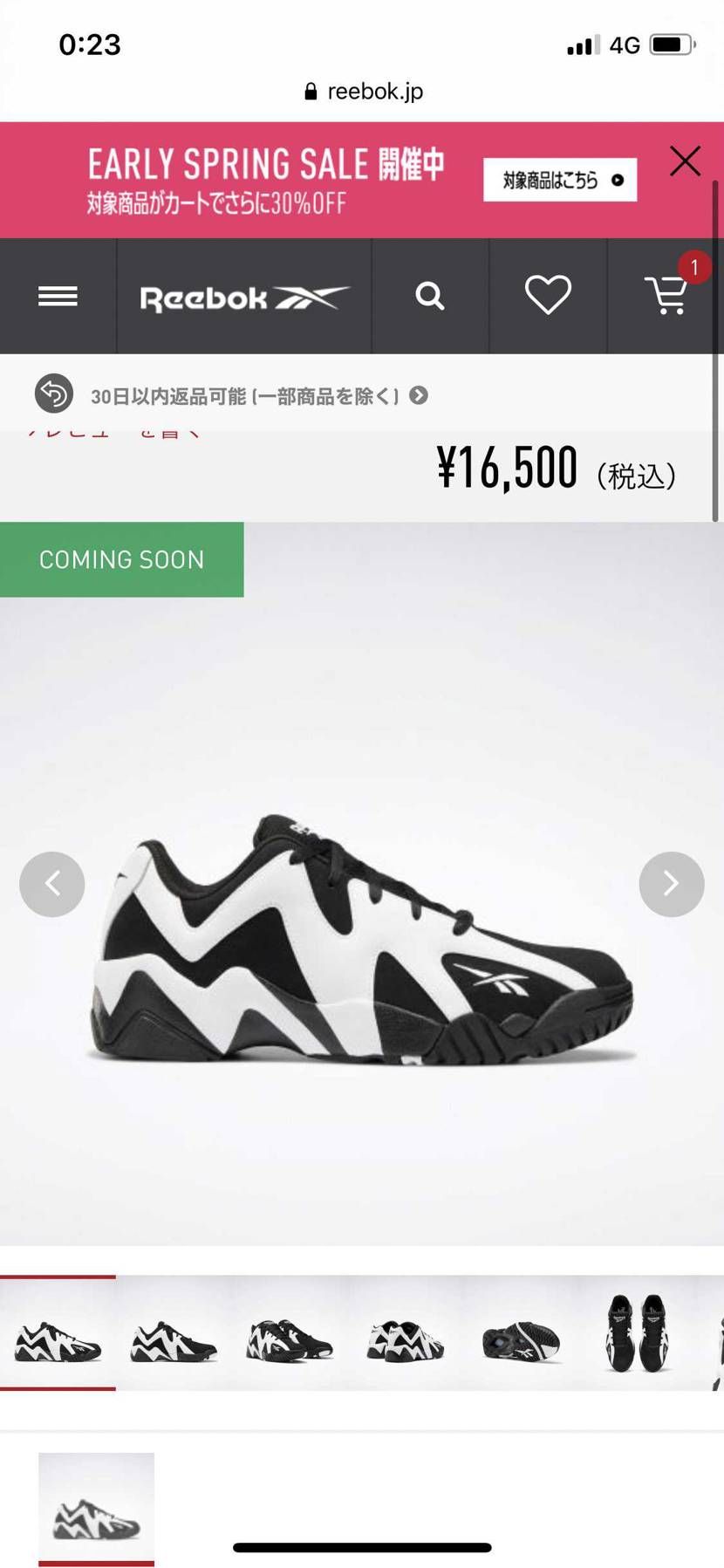This screenshot has height=1568, width=724.
Task: Show the next product image
Action: (x=671, y=884)
